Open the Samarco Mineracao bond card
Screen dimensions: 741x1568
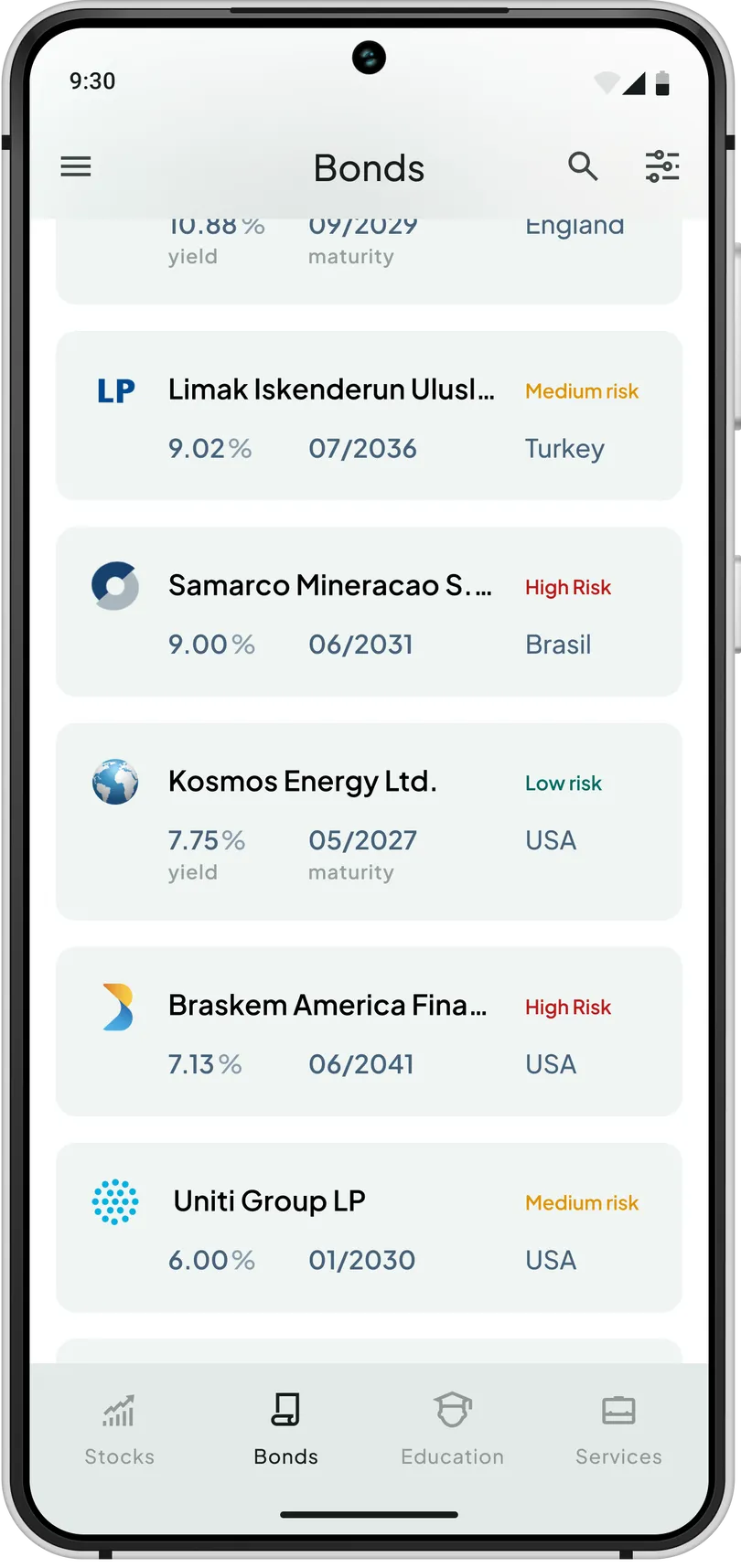(x=369, y=612)
